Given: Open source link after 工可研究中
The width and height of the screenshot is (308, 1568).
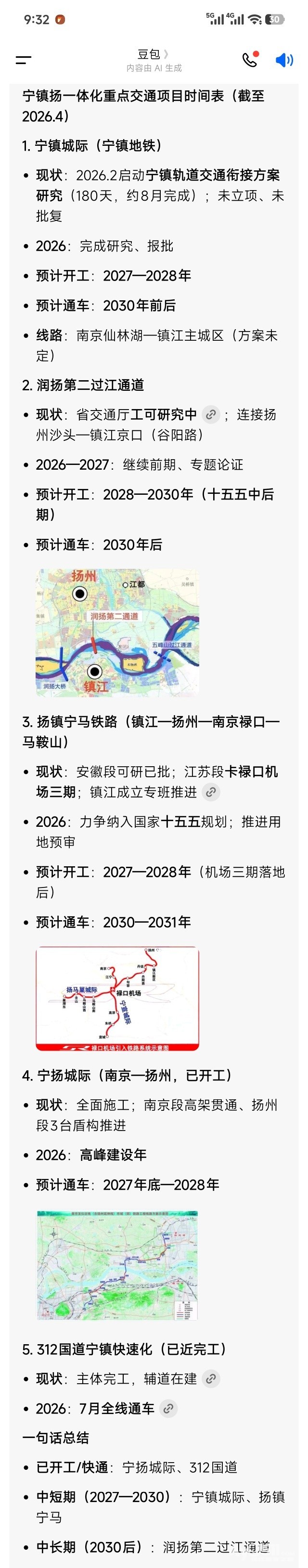Looking at the screenshot, I should 211,414.
